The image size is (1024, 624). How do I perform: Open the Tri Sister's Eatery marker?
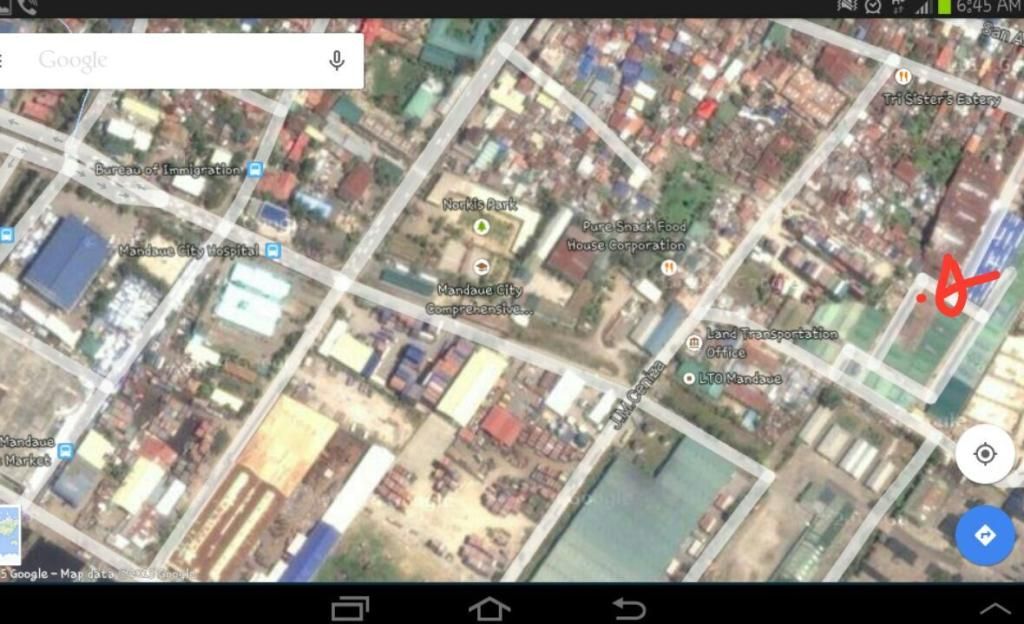click(x=903, y=76)
